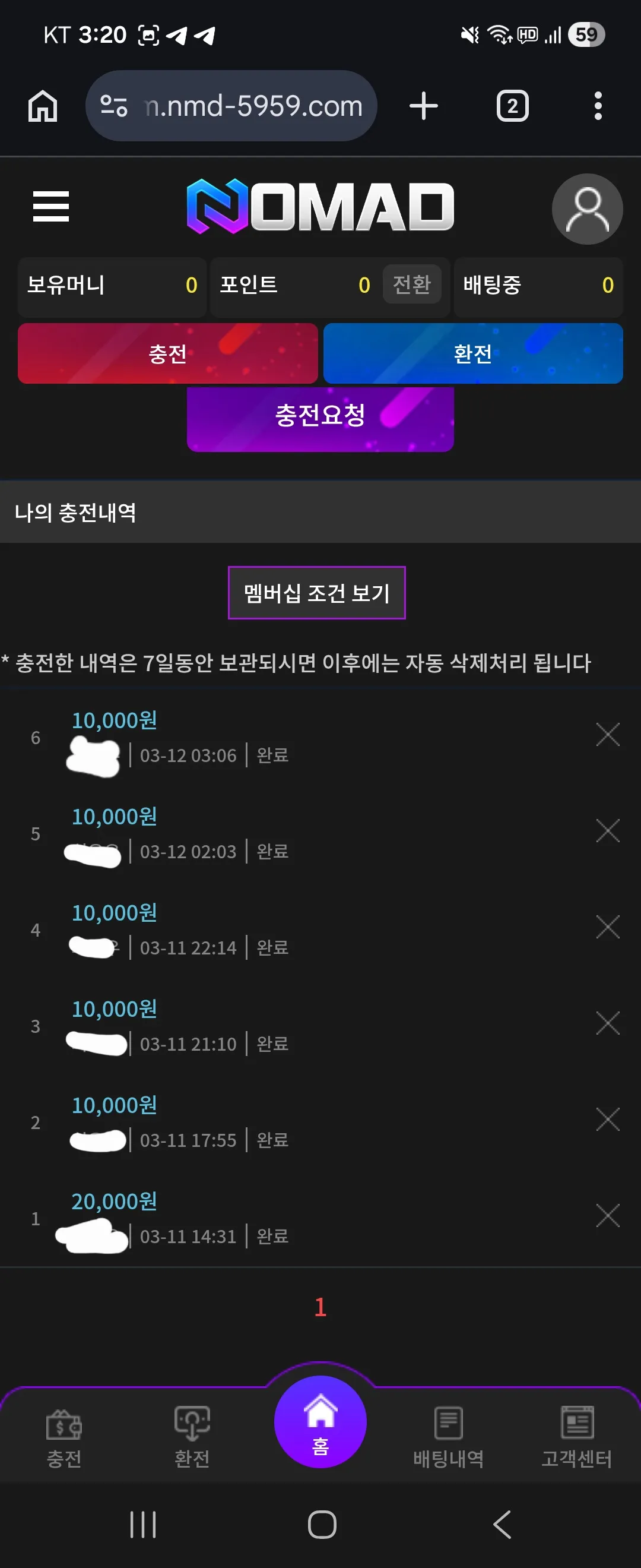Open the red 충전 button
This screenshot has height=1568, width=641.
pyautogui.click(x=168, y=353)
